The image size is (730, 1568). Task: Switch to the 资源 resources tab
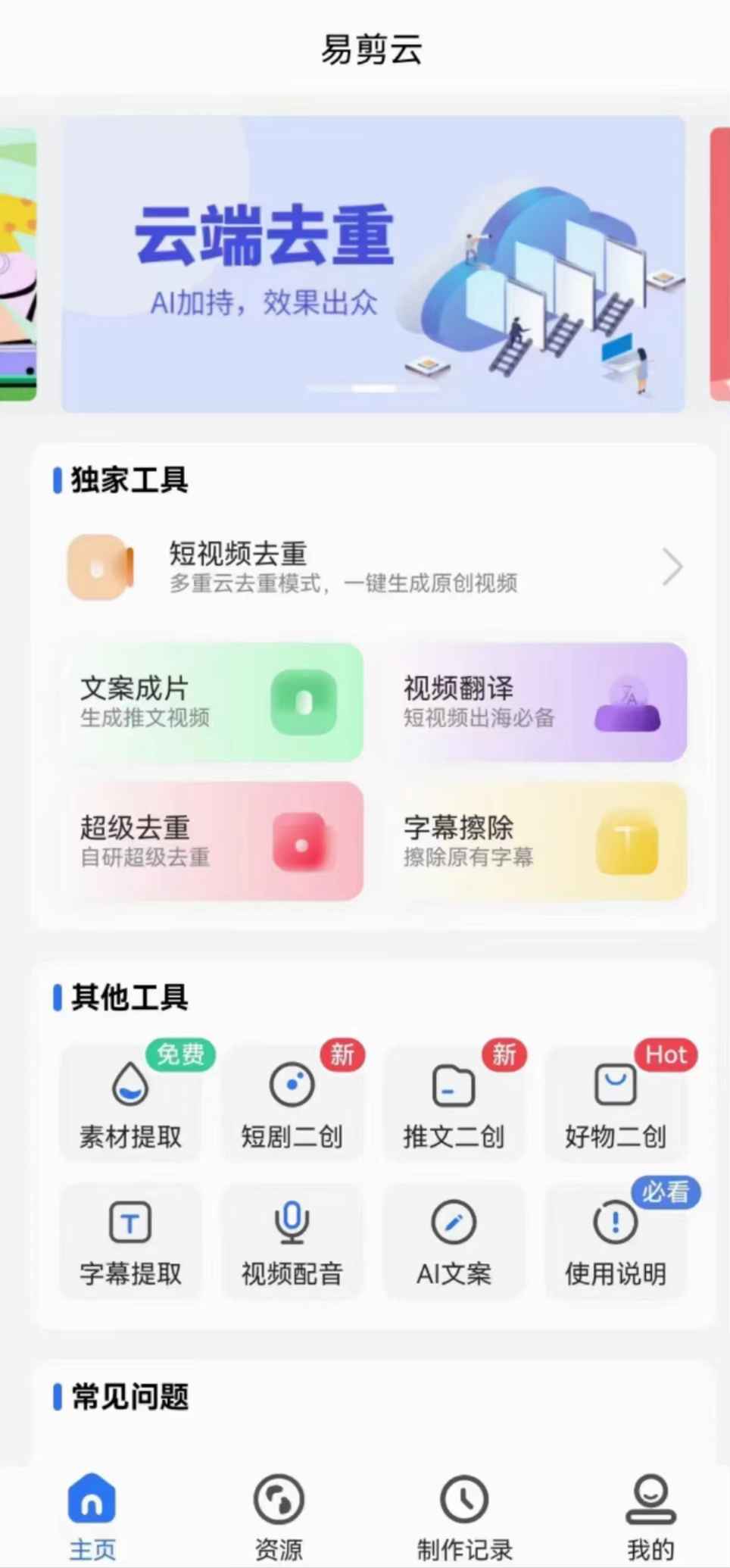tap(279, 1515)
